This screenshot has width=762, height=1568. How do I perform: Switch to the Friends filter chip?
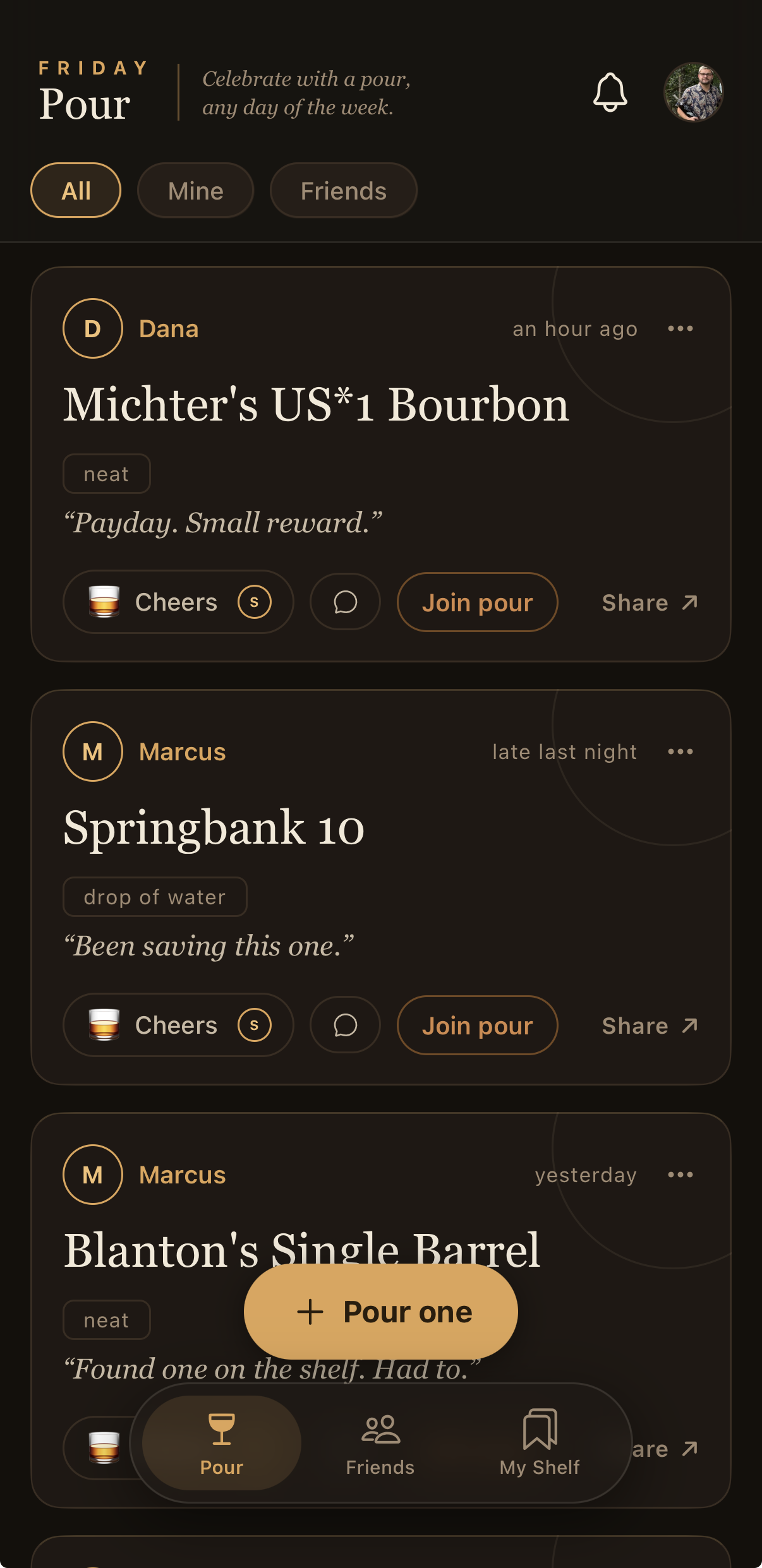[344, 190]
